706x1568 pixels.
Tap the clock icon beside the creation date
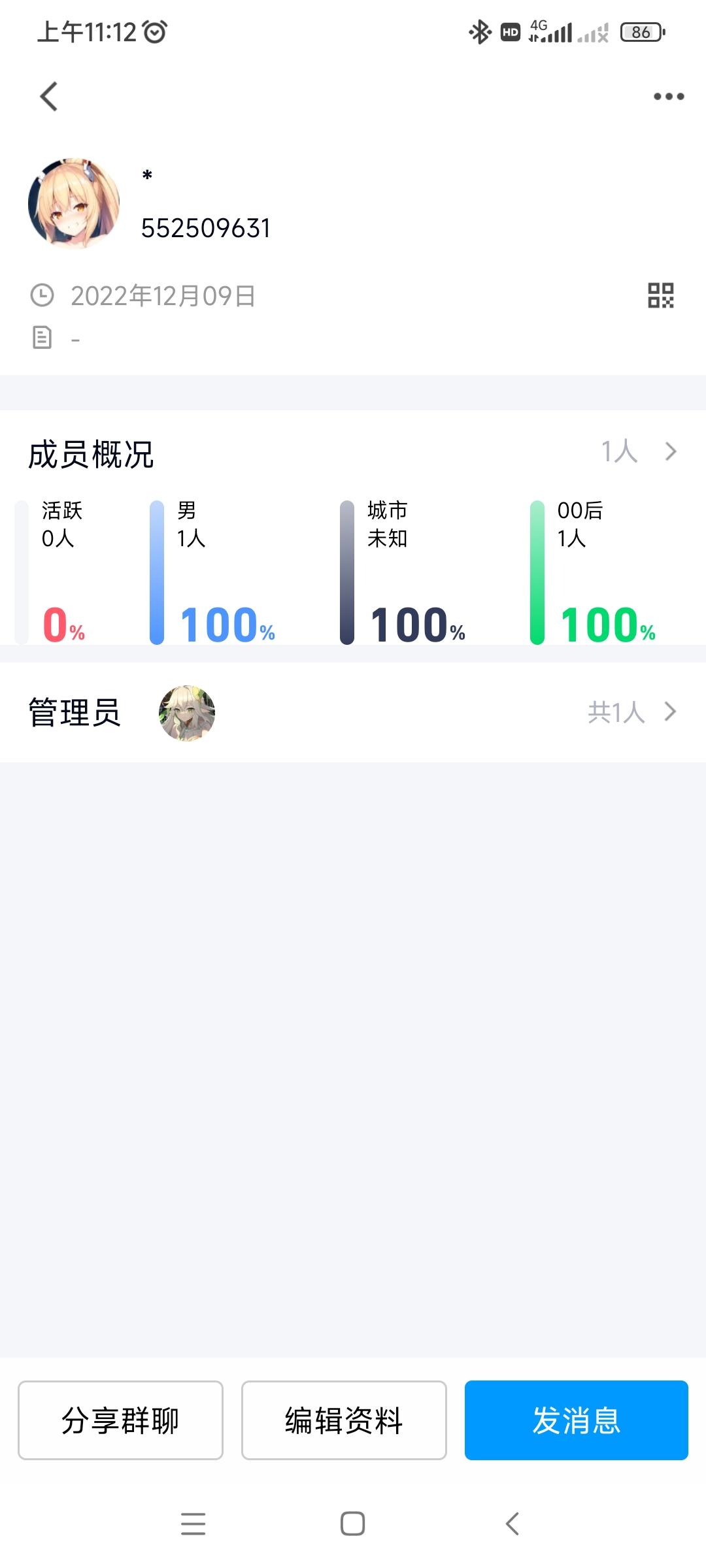click(41, 295)
